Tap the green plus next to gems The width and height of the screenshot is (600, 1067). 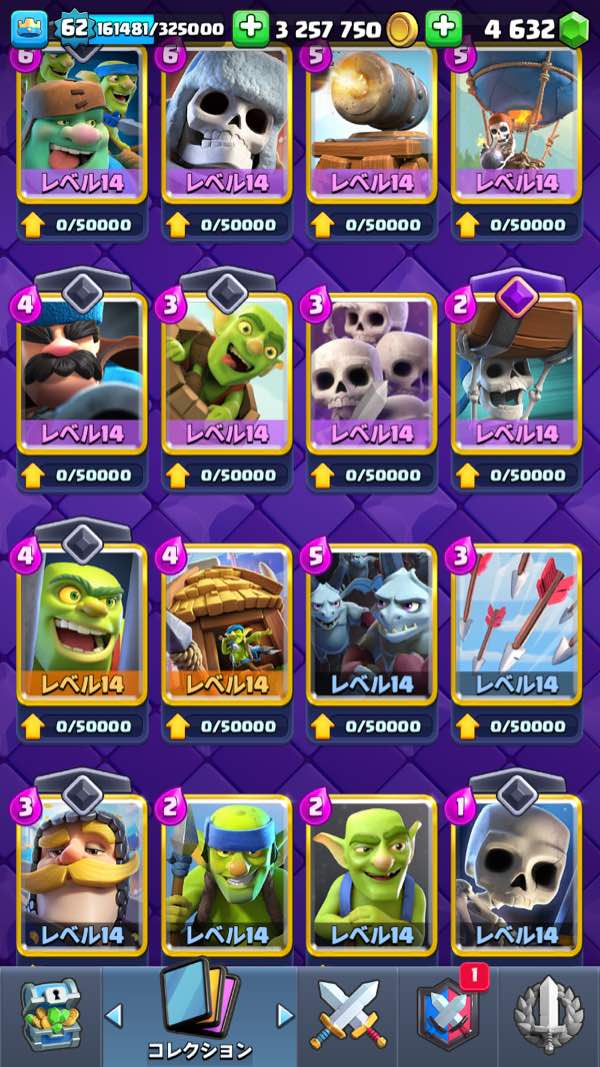point(443,28)
